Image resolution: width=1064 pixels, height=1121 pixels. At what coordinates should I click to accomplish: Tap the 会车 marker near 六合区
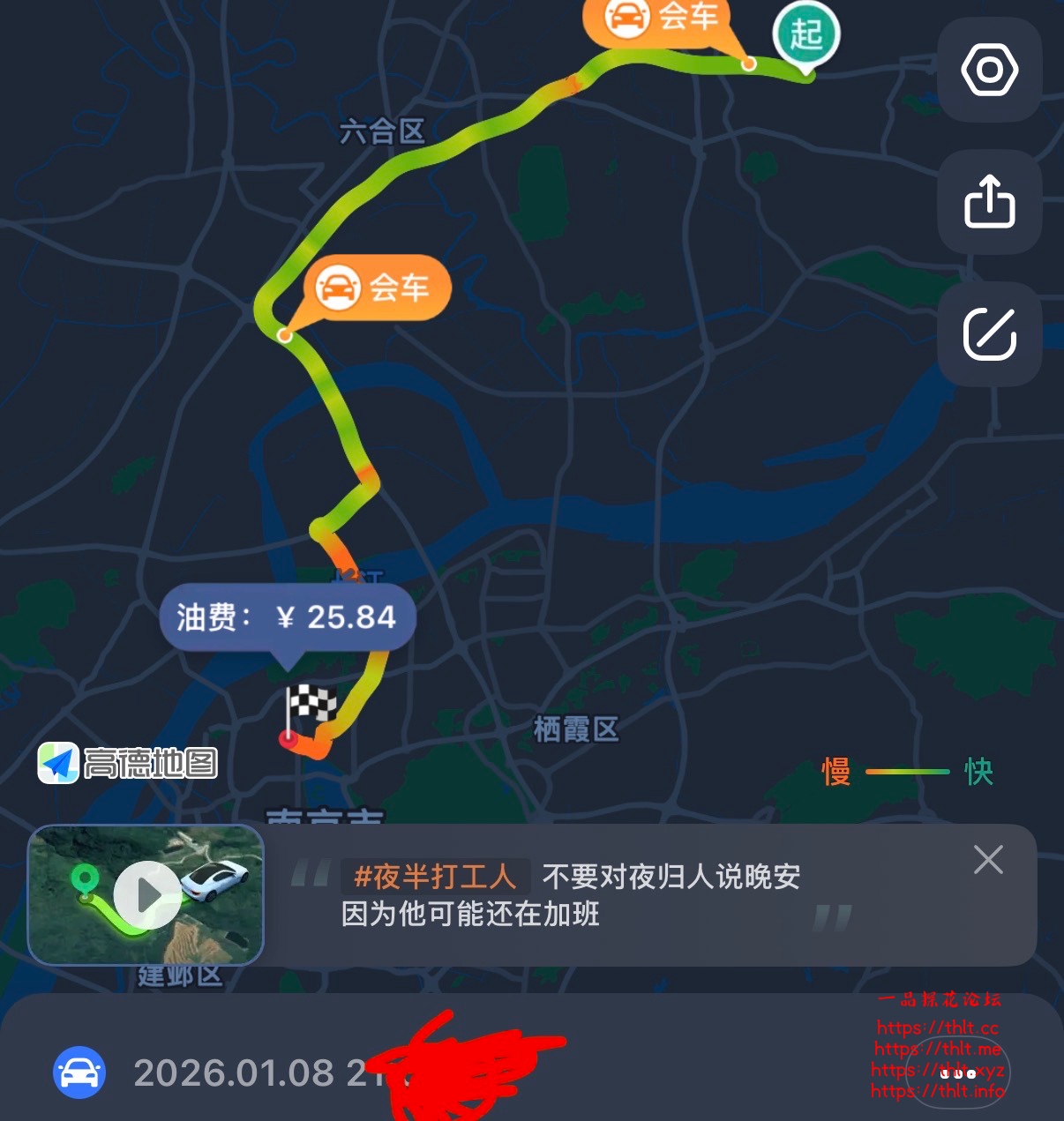tap(378, 288)
